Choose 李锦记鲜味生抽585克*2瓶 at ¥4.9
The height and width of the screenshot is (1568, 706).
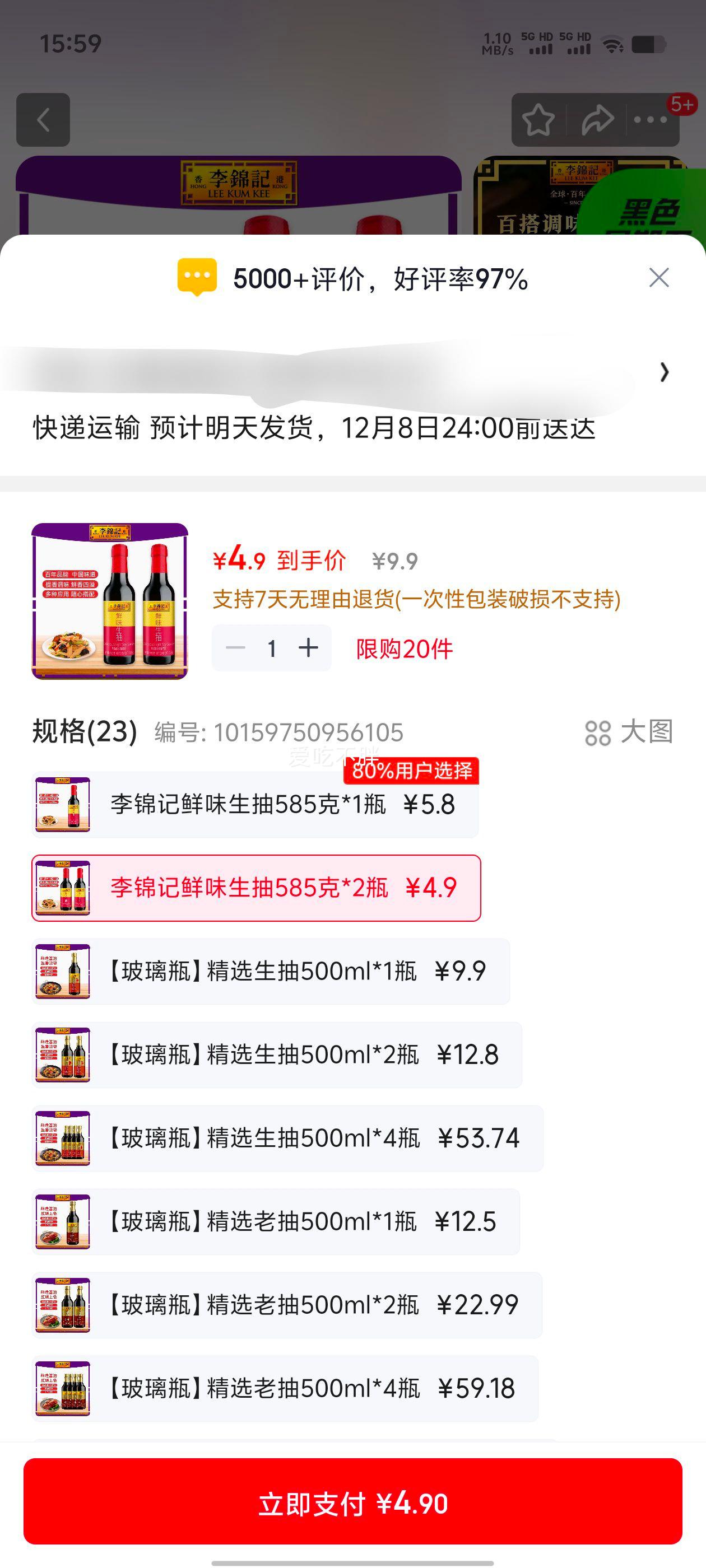click(256, 888)
